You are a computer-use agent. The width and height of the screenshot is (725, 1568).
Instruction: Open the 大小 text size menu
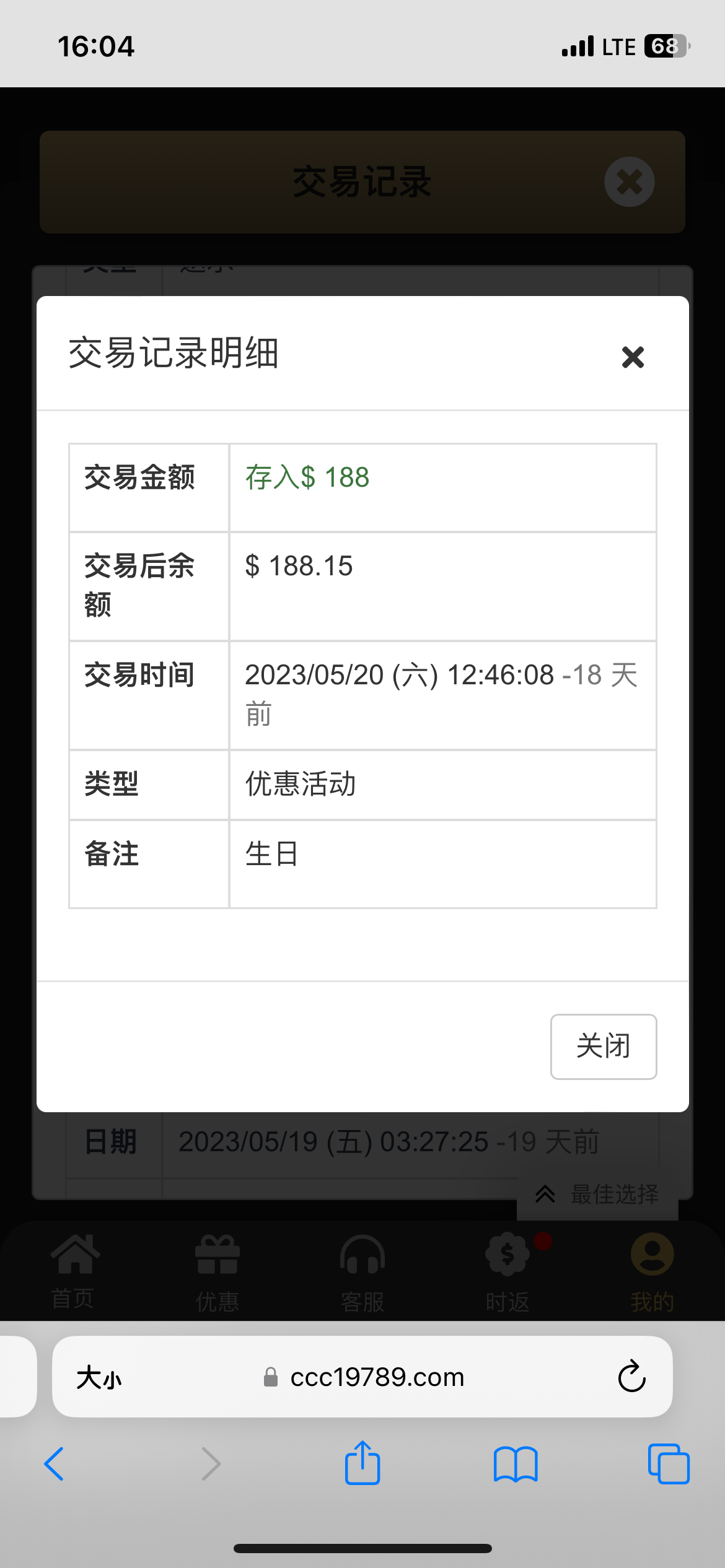[99, 1378]
